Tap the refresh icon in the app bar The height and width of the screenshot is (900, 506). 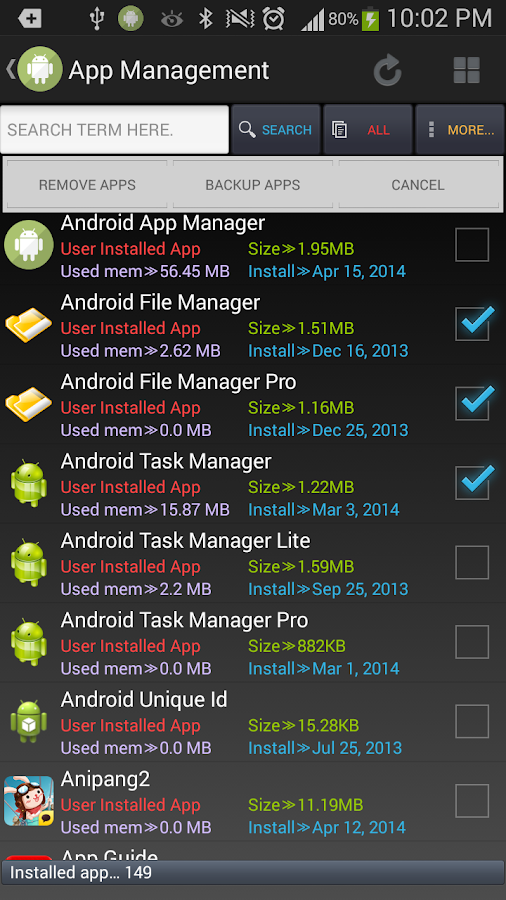click(x=388, y=71)
